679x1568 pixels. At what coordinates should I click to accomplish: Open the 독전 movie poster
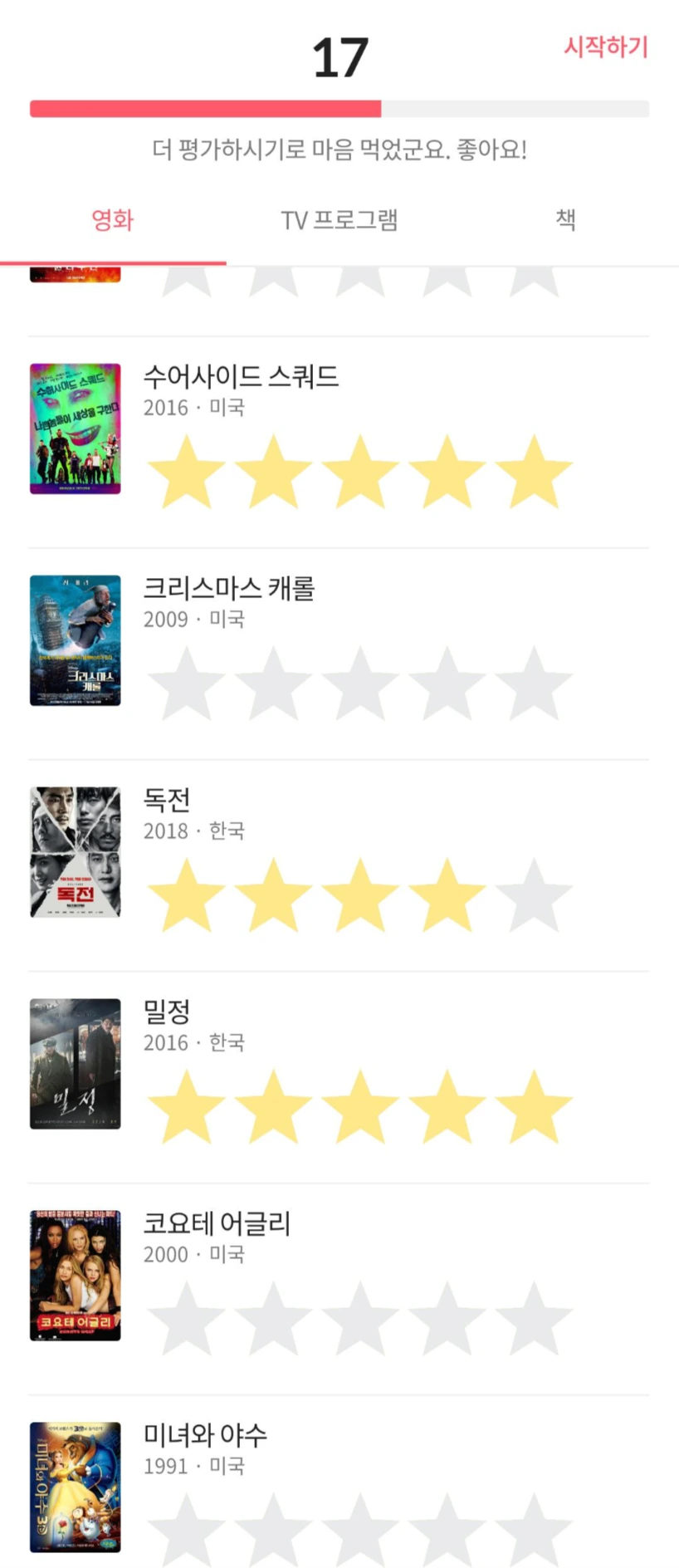[x=75, y=852]
